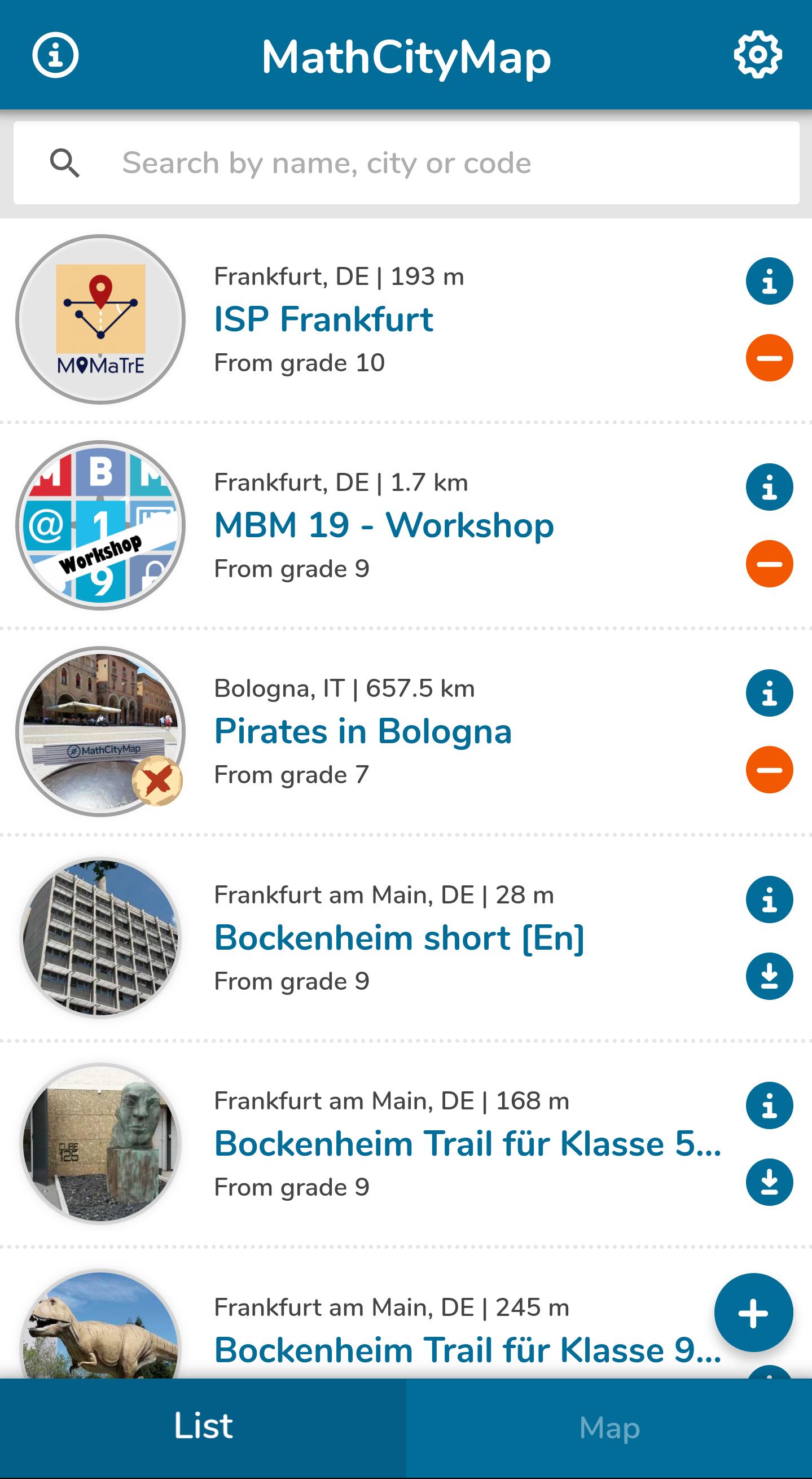This screenshot has width=812, height=1479.
Task: Show info for MBM 19 - Workshop
Action: (x=769, y=488)
